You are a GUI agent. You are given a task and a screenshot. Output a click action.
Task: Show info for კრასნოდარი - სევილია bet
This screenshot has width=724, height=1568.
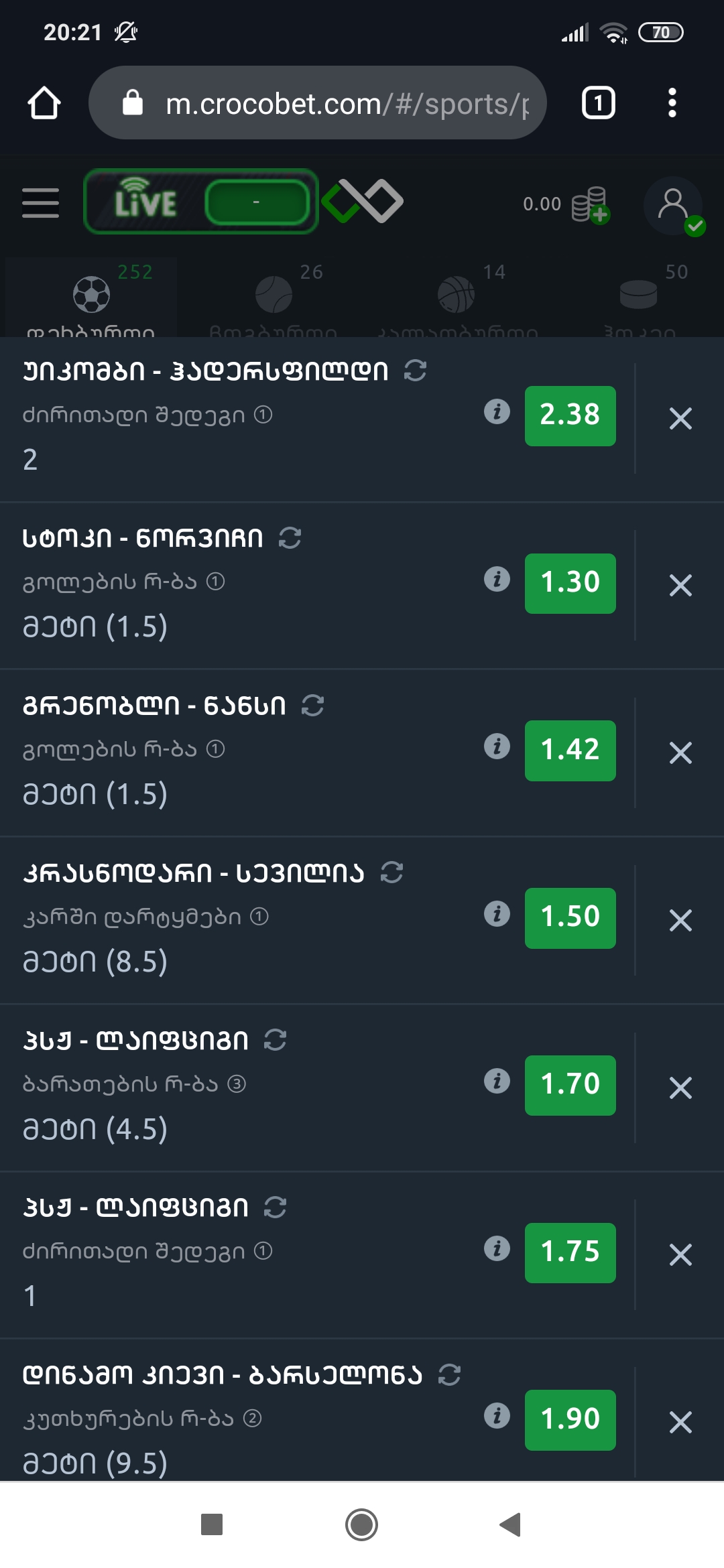[497, 913]
